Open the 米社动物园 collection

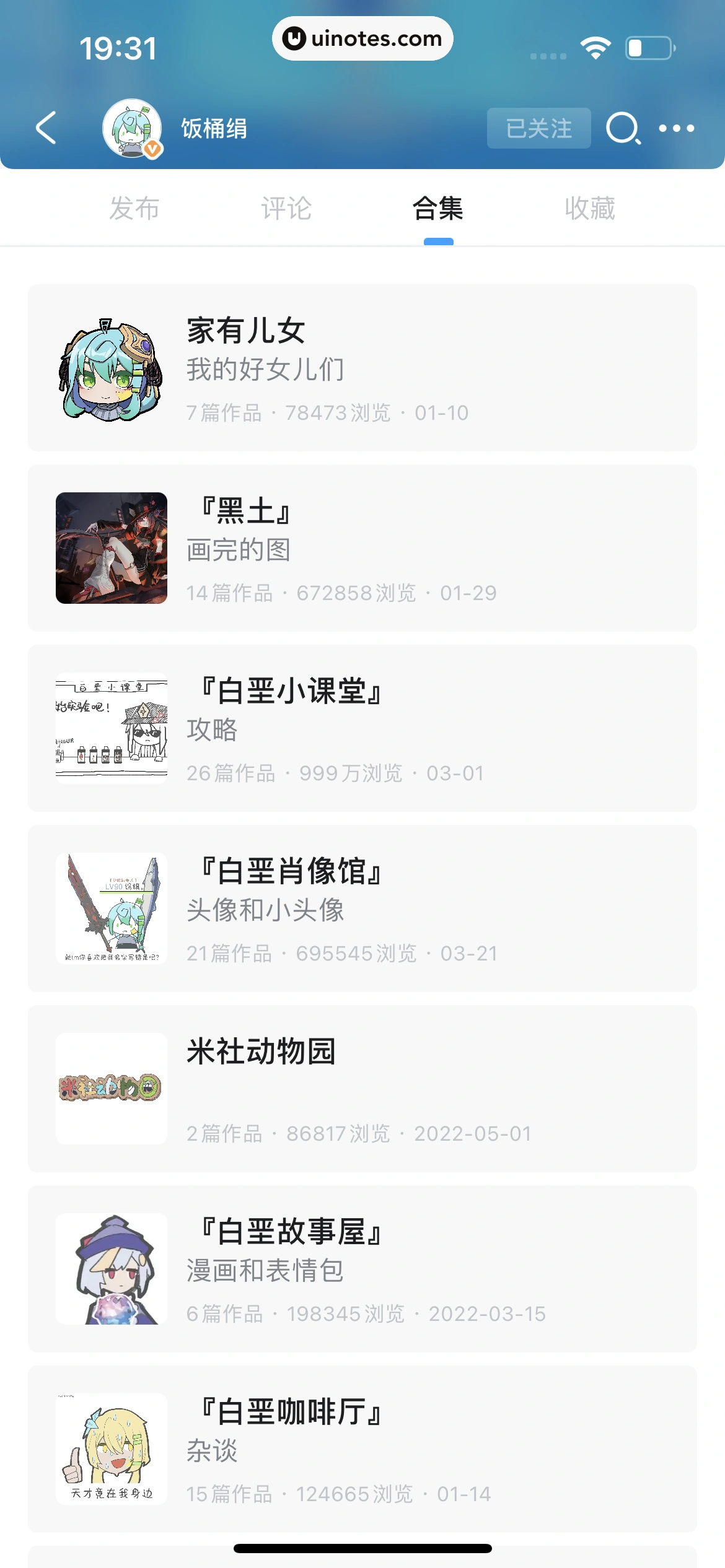tap(362, 1089)
